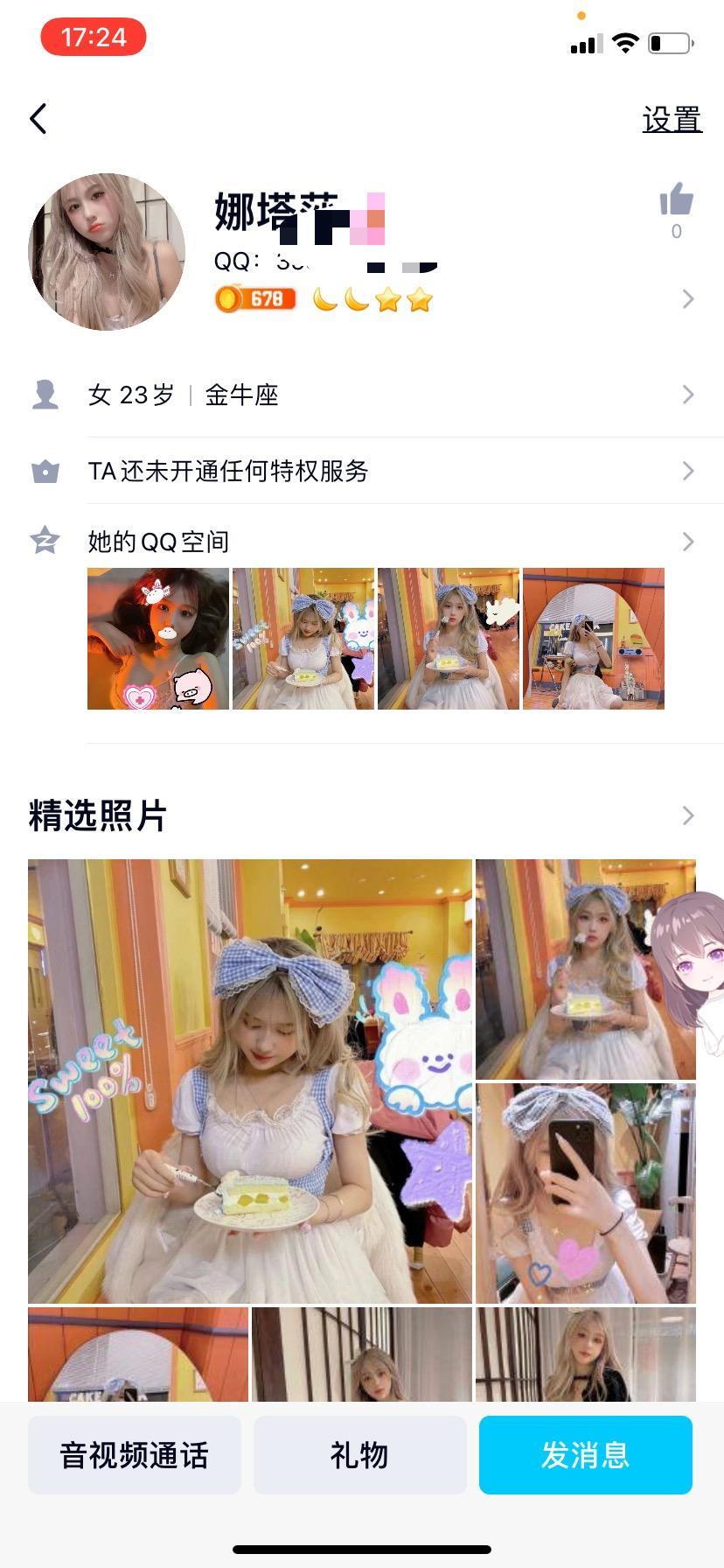Tap the 礼物 button
The width and height of the screenshot is (724, 1568).
click(x=359, y=1455)
